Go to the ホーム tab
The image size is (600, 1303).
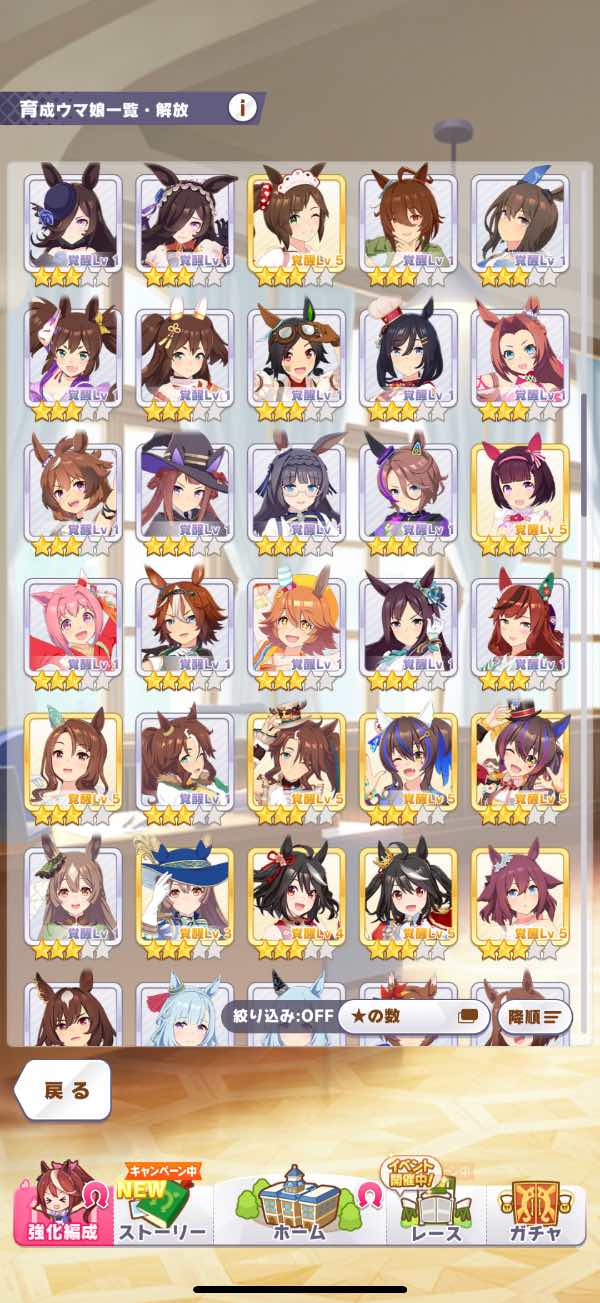(299, 1205)
